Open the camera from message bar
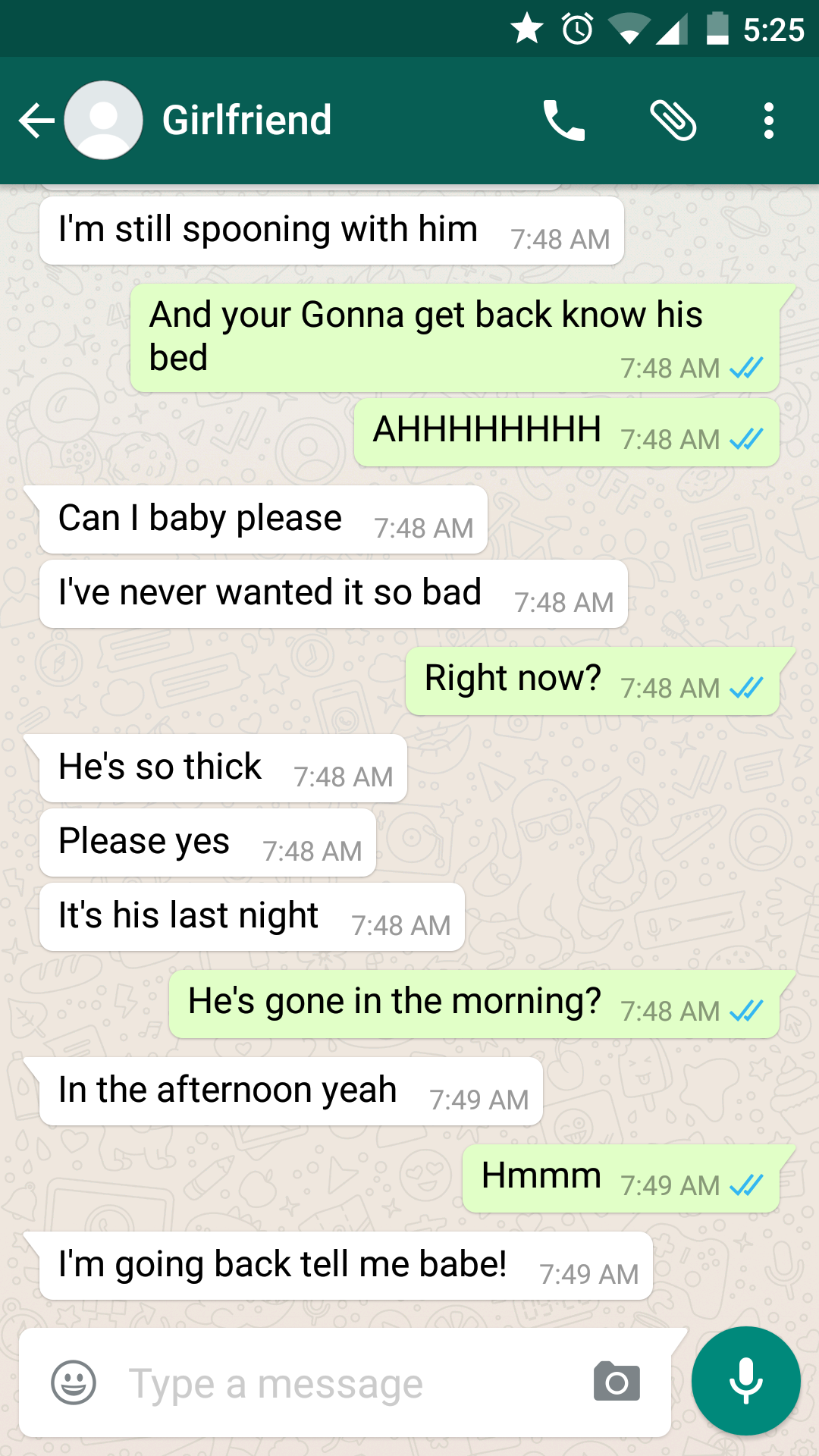 coord(617,1381)
